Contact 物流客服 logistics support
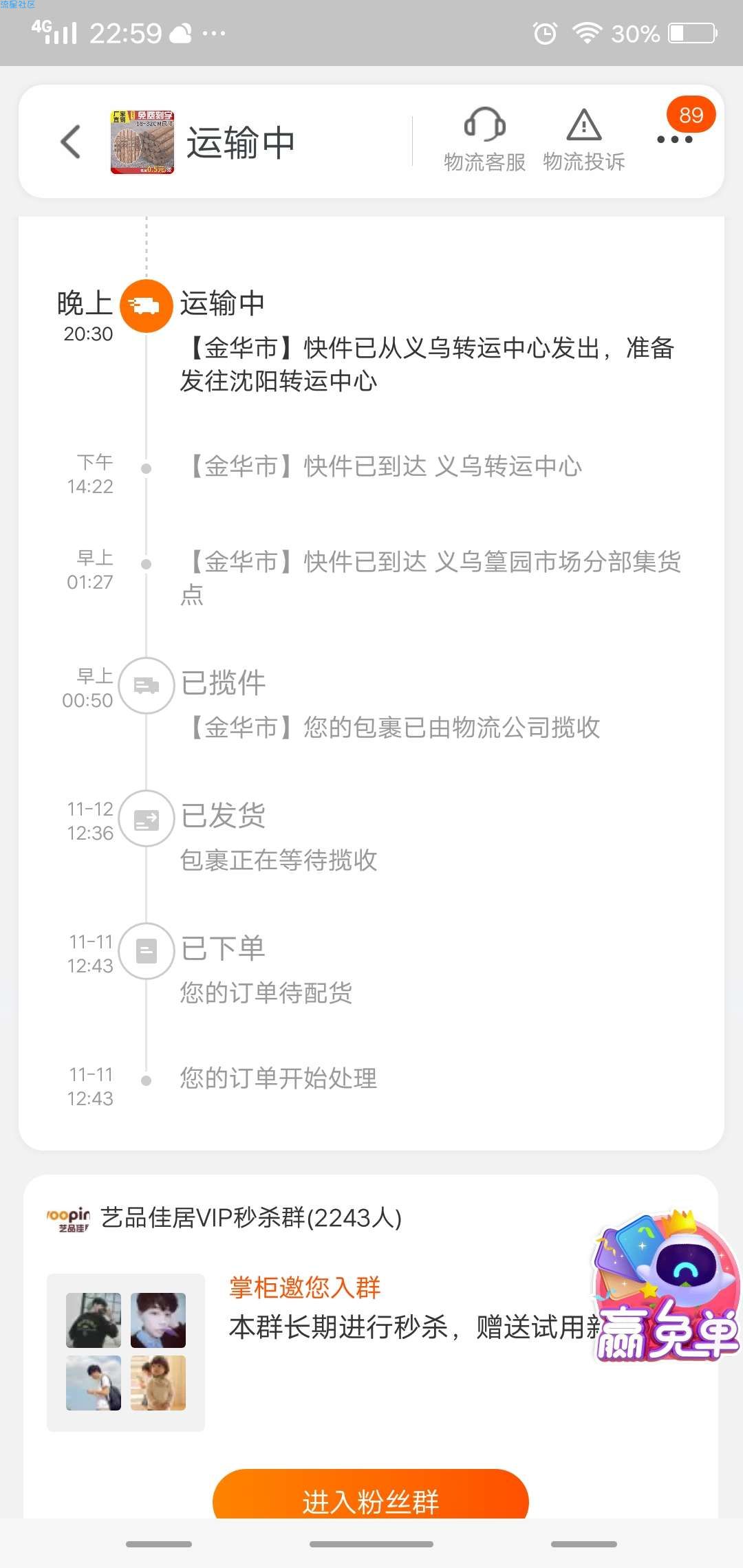The width and height of the screenshot is (743, 1568). coord(484,140)
